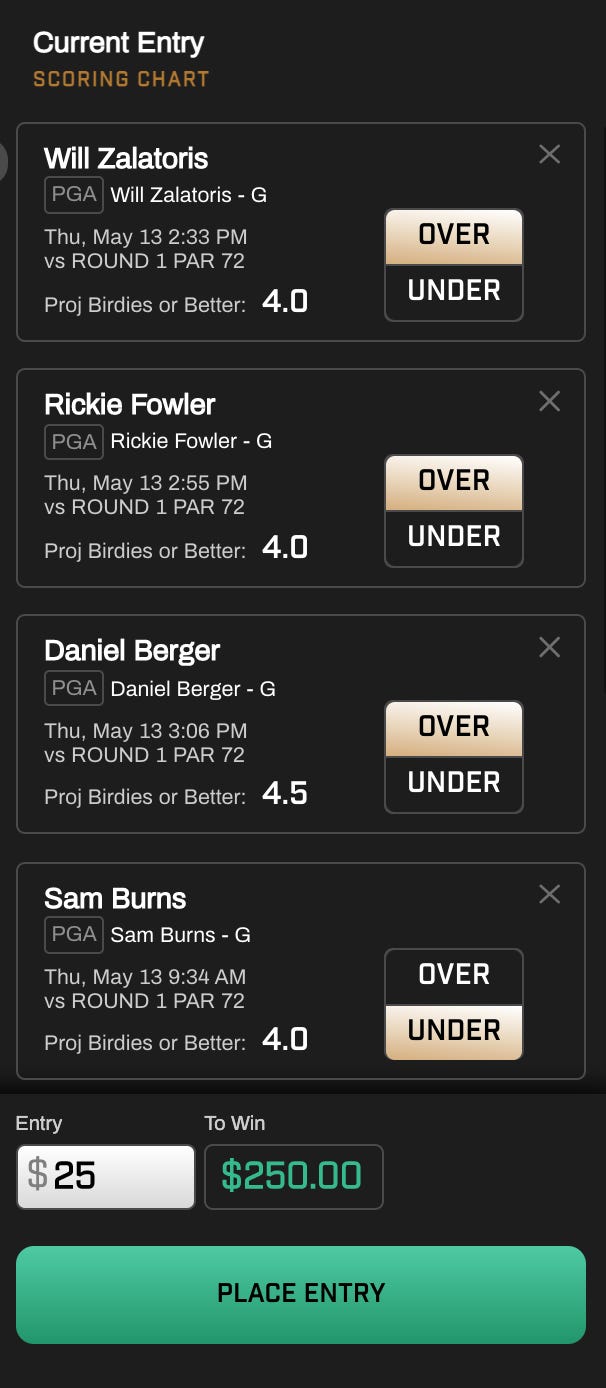Select OVER for Will Zalatoris

[x=454, y=237]
